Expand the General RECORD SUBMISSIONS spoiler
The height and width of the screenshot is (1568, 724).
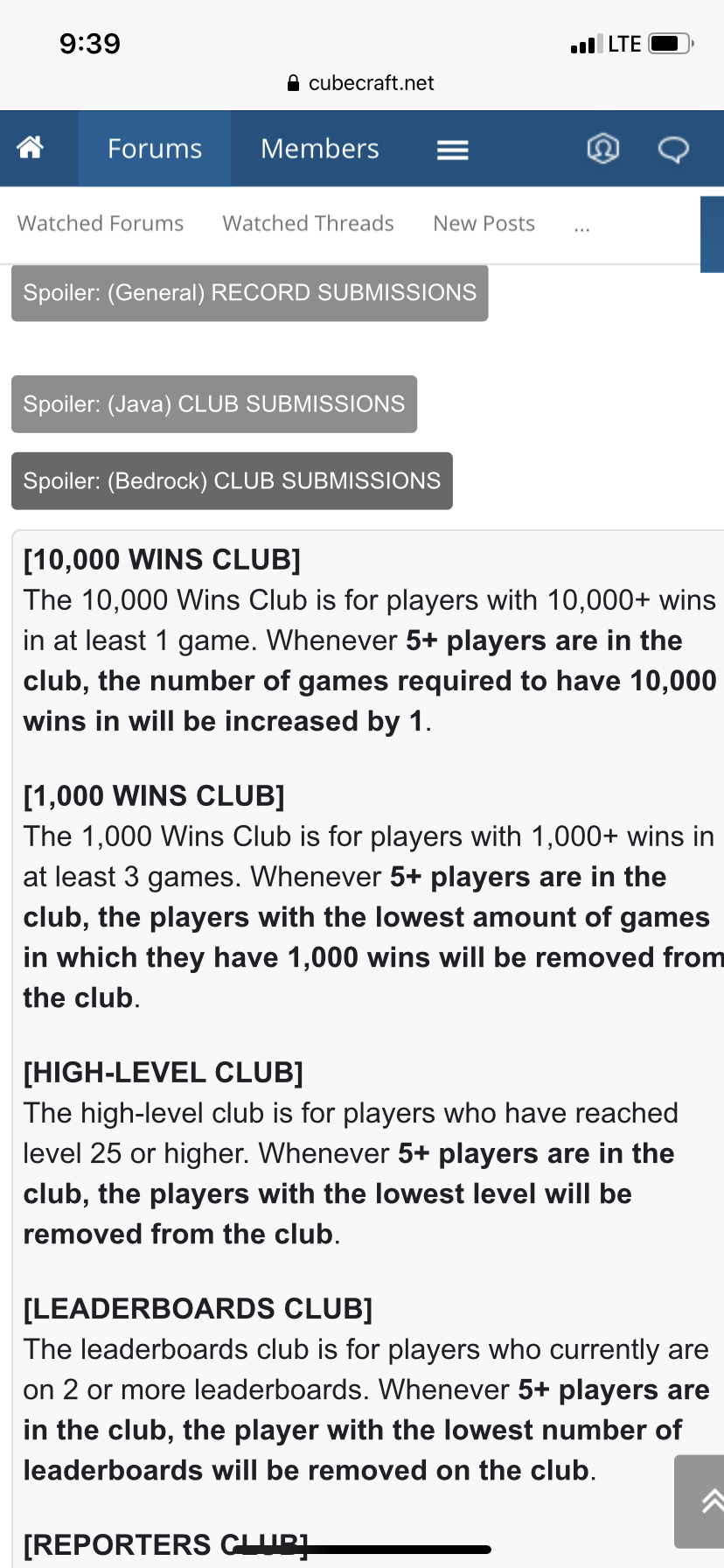click(x=249, y=293)
